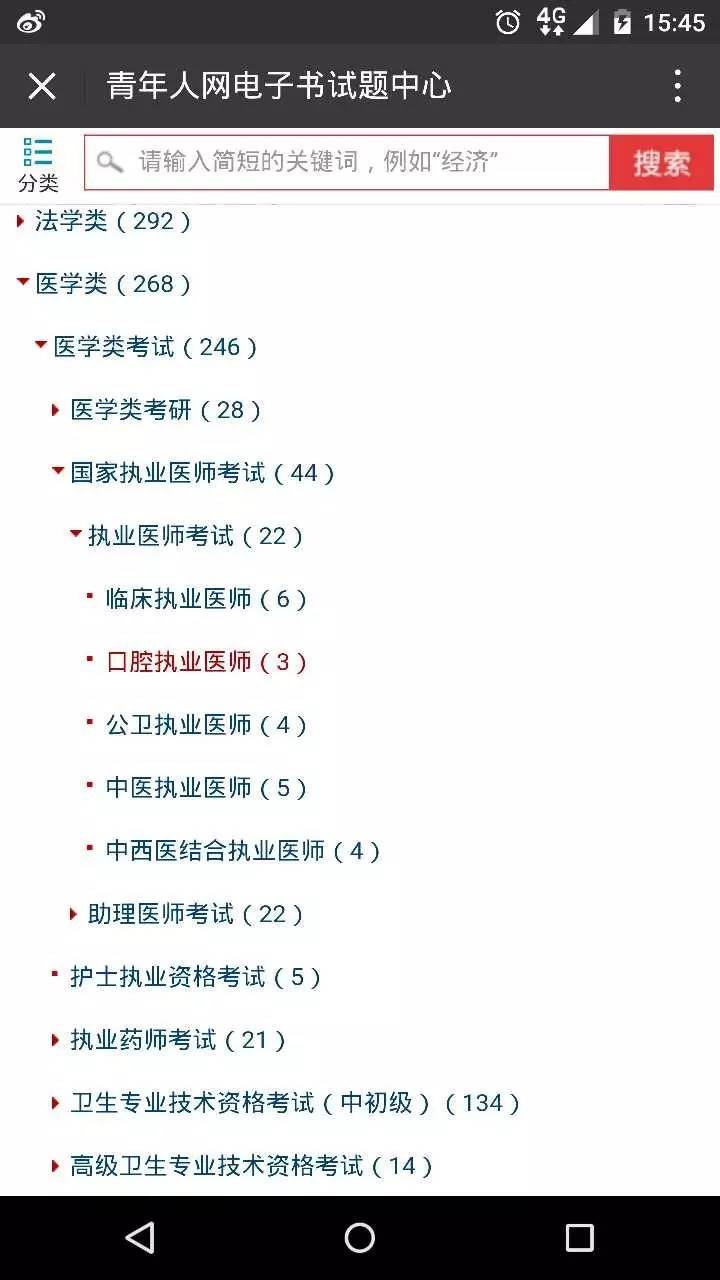Tap the Weibo icon in status bar

[29, 21]
